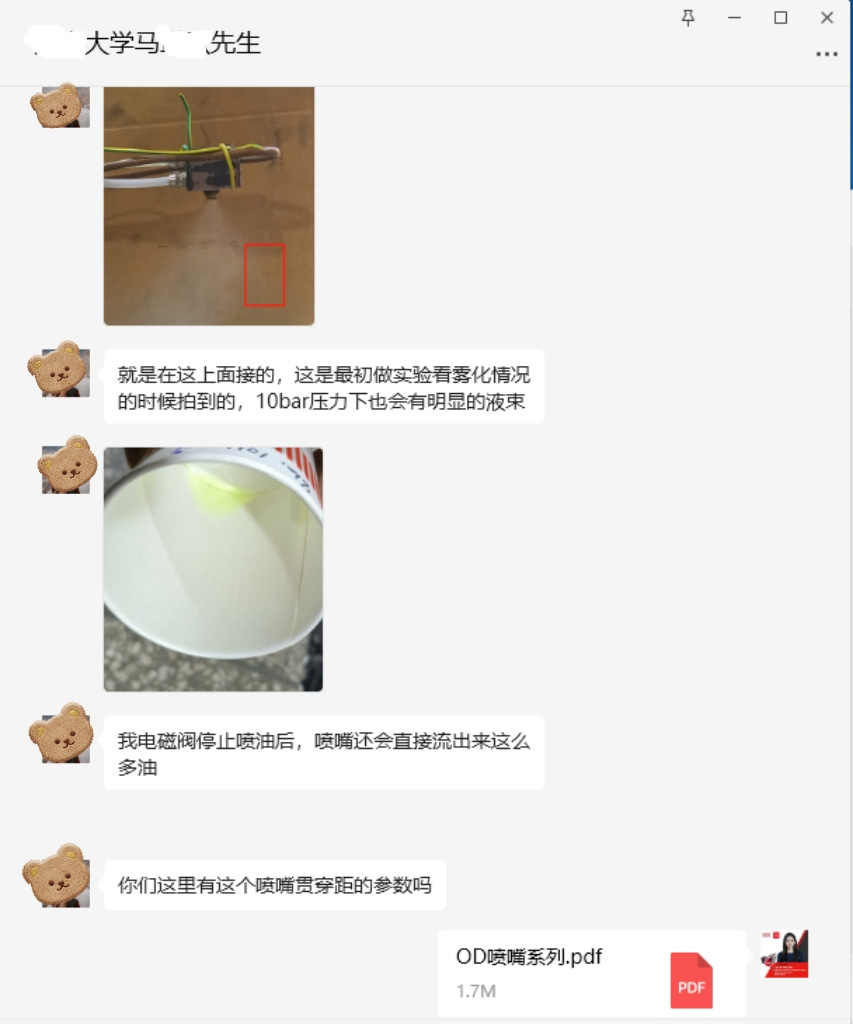Open the sender's avatar beside the PDF
This screenshot has width=853, height=1024.
(784, 954)
